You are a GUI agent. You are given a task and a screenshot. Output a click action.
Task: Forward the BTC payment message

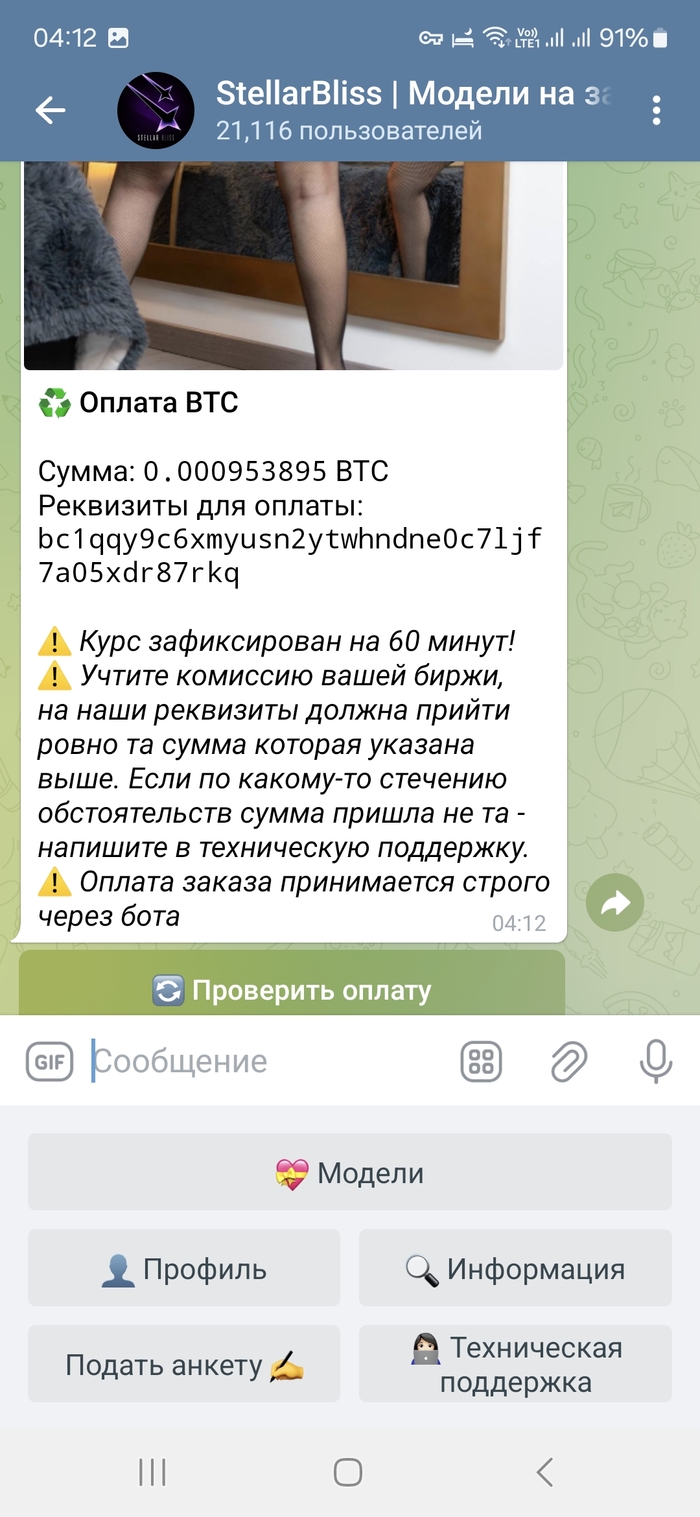click(615, 904)
